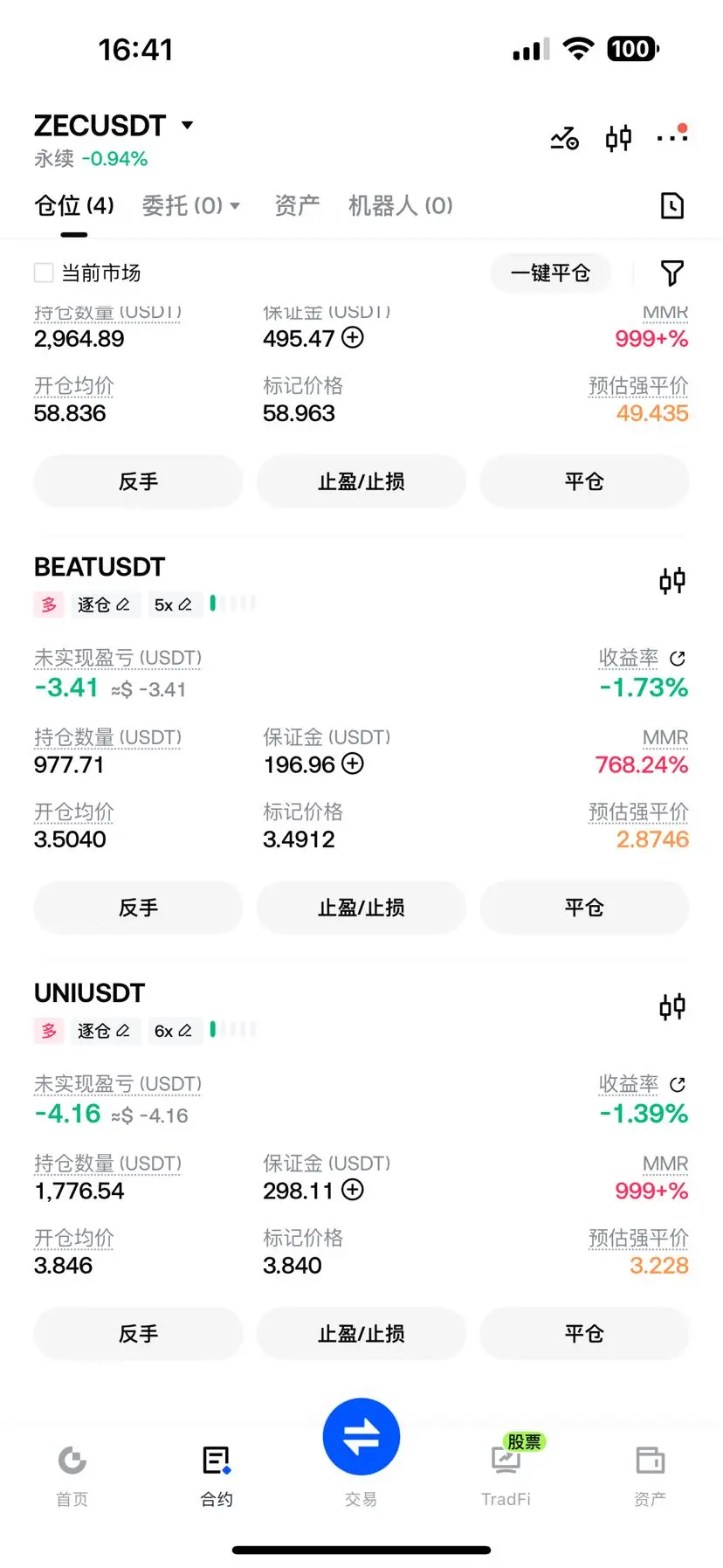723x1568 pixels.
Task: Go to the 首页 bottom tab
Action: click(x=72, y=1475)
